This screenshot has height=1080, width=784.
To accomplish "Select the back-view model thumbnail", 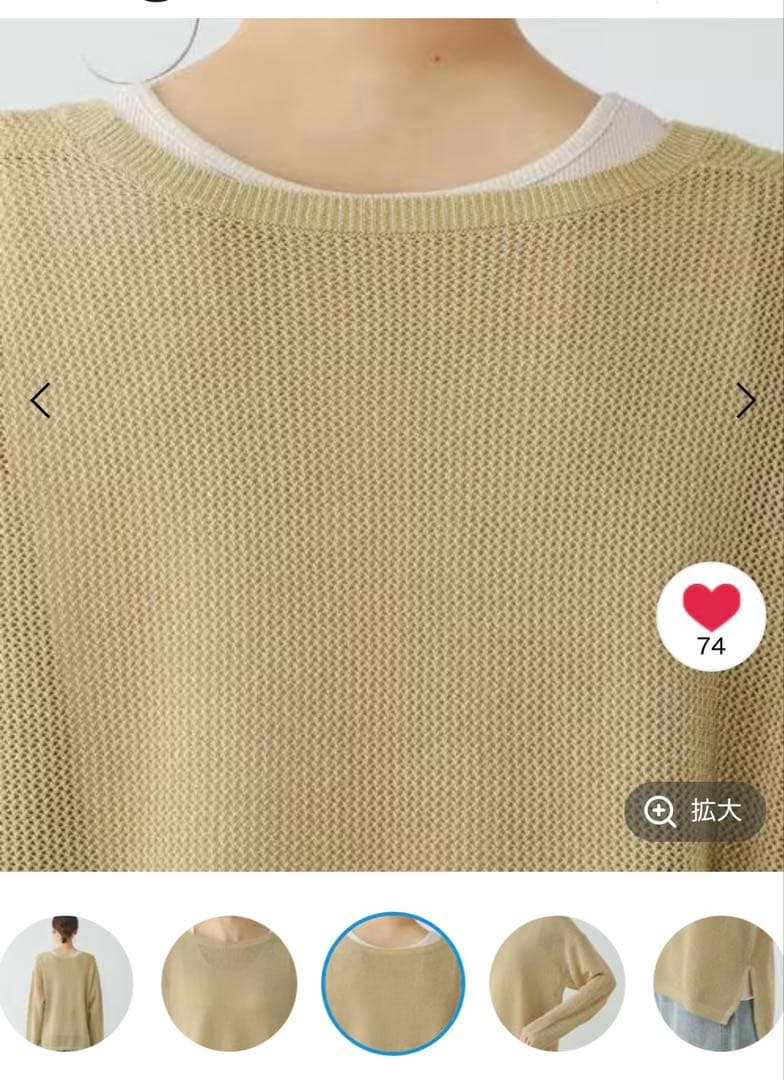I will pos(65,983).
